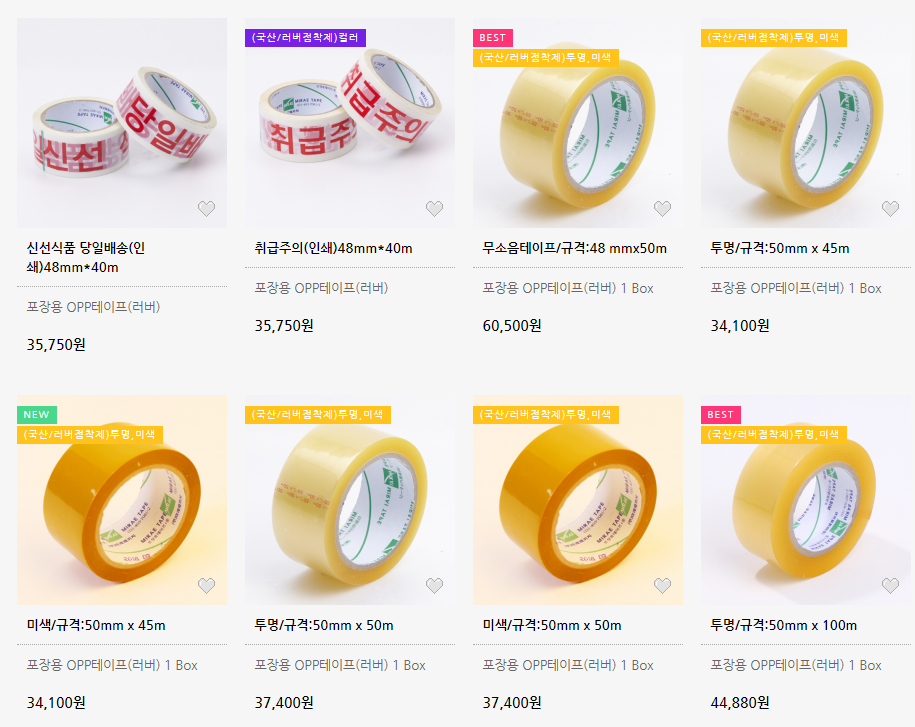The height and width of the screenshot is (727, 915).
Task: Open the 투명 50mm x 45m product
Action: point(780,248)
